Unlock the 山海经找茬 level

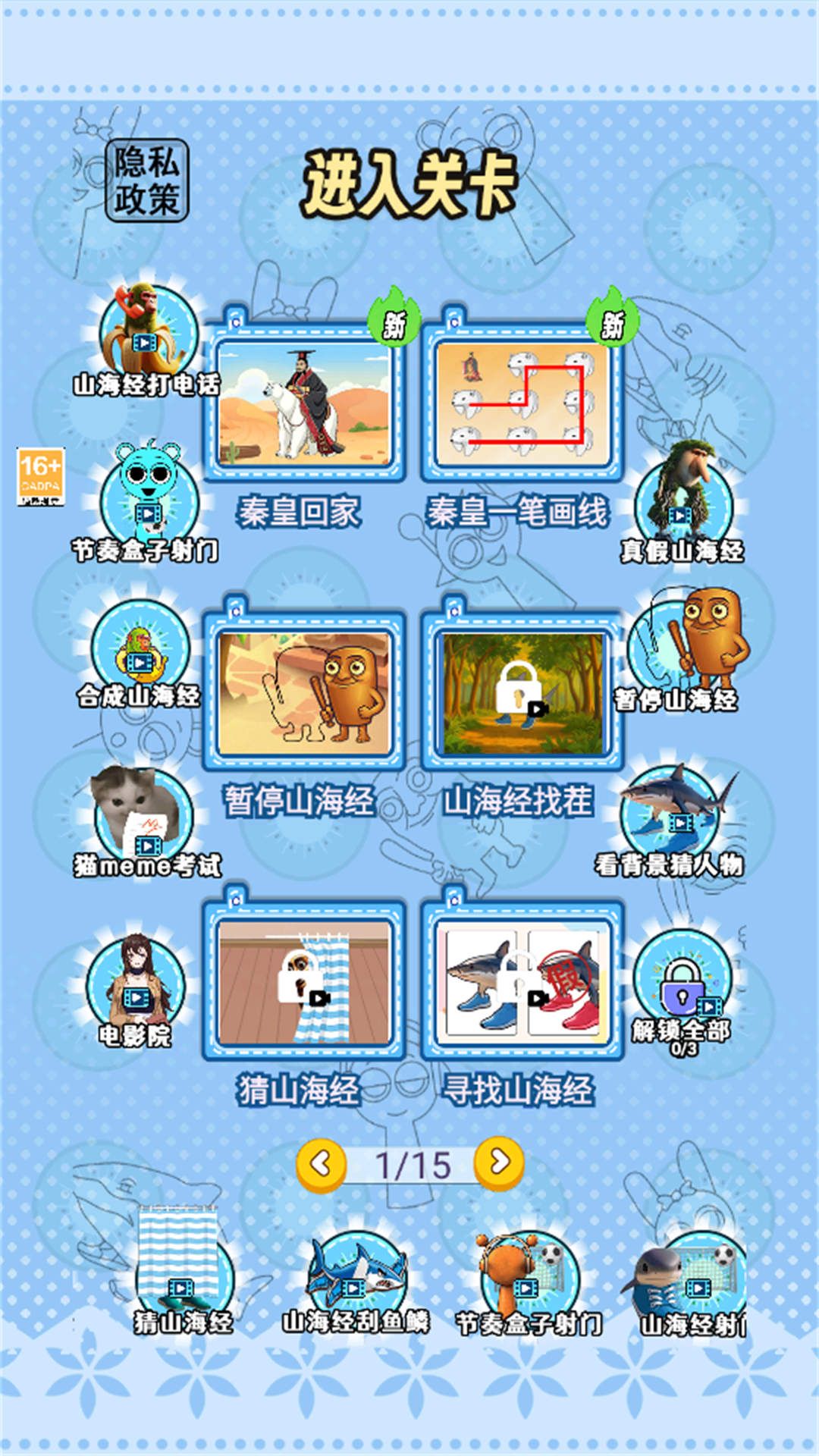coord(522,692)
